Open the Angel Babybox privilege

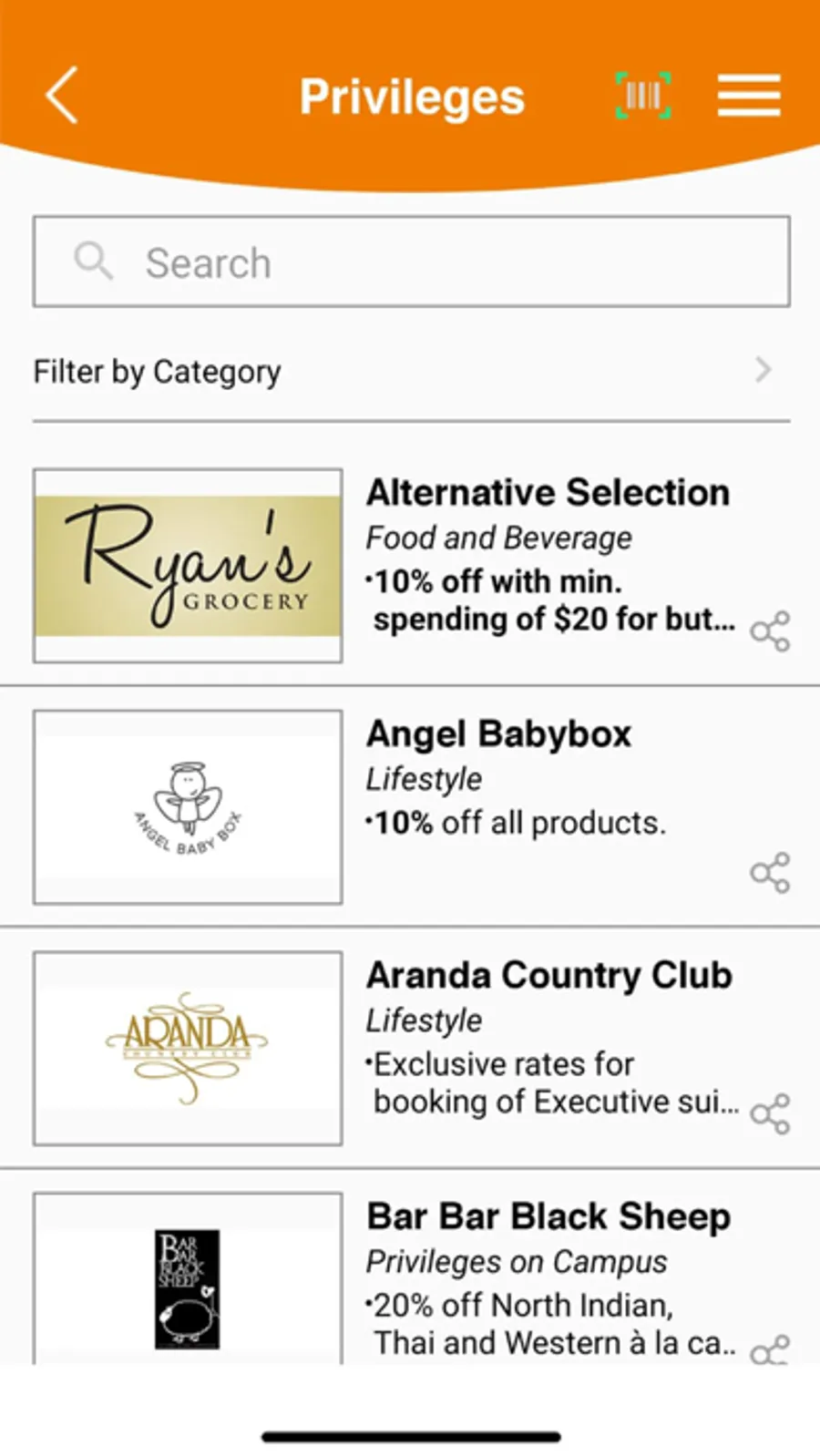click(410, 806)
